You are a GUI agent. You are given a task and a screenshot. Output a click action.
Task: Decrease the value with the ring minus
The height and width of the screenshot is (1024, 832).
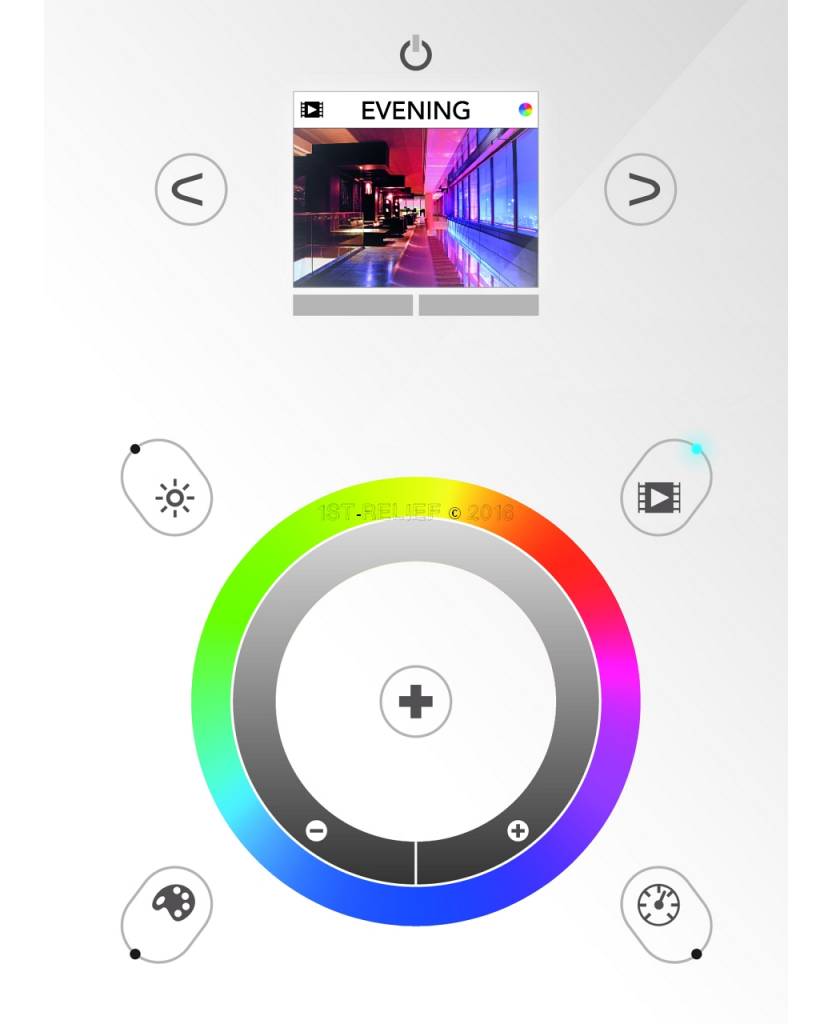pyautogui.click(x=316, y=830)
